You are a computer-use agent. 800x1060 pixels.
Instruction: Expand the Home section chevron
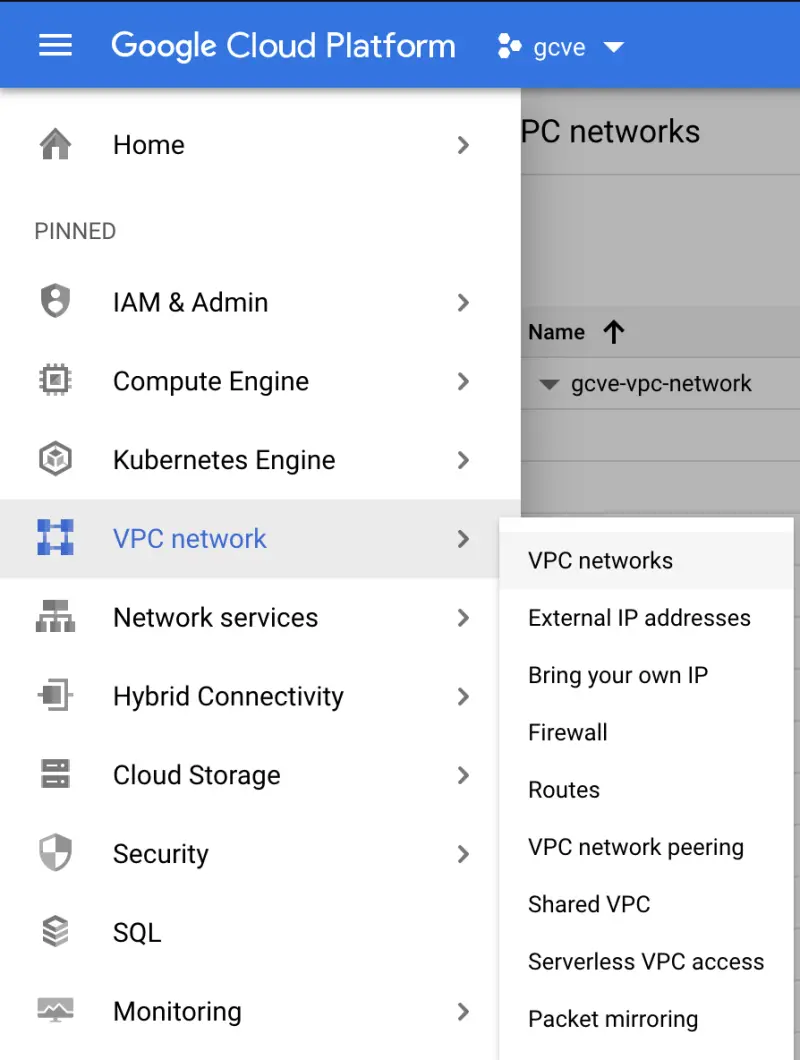pos(462,144)
